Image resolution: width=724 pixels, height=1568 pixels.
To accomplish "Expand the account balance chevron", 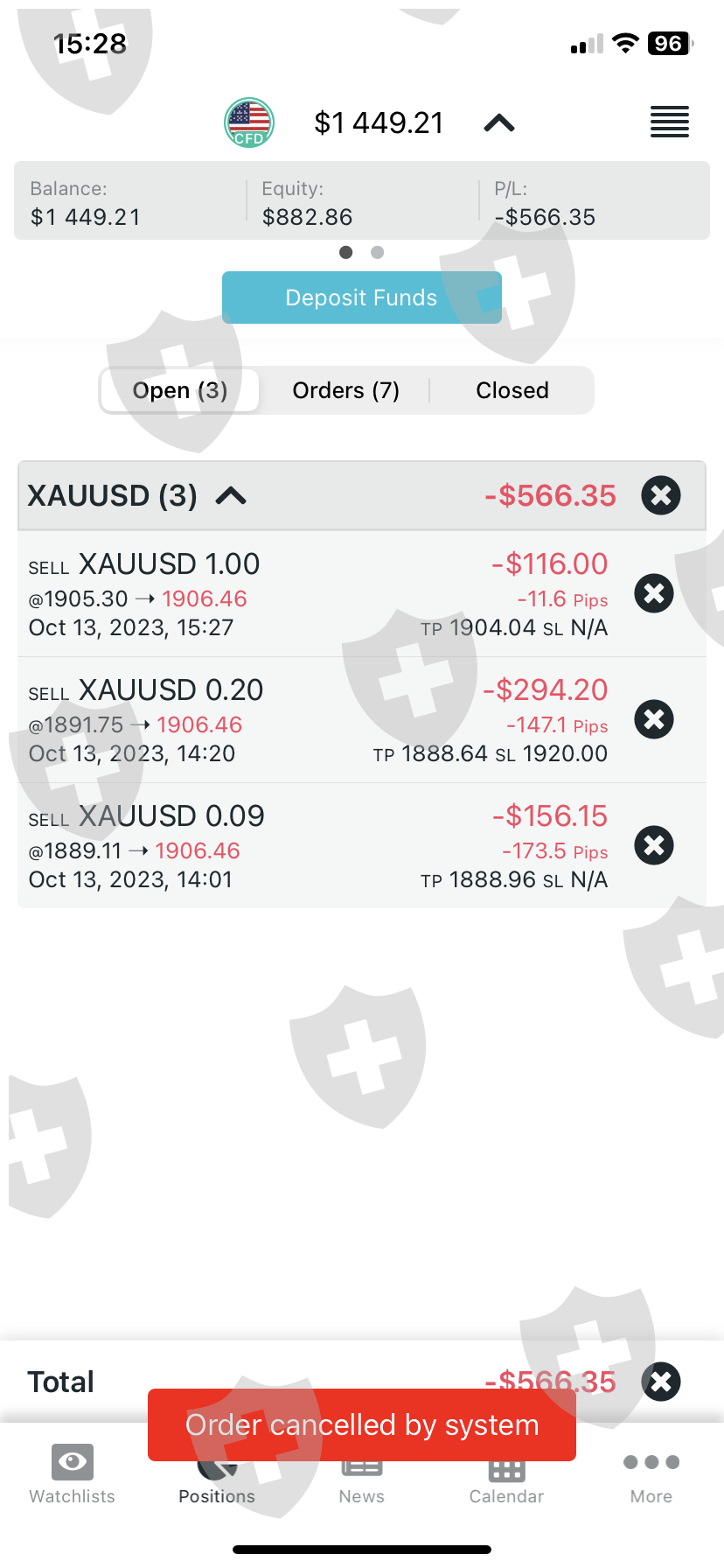I will (499, 122).
